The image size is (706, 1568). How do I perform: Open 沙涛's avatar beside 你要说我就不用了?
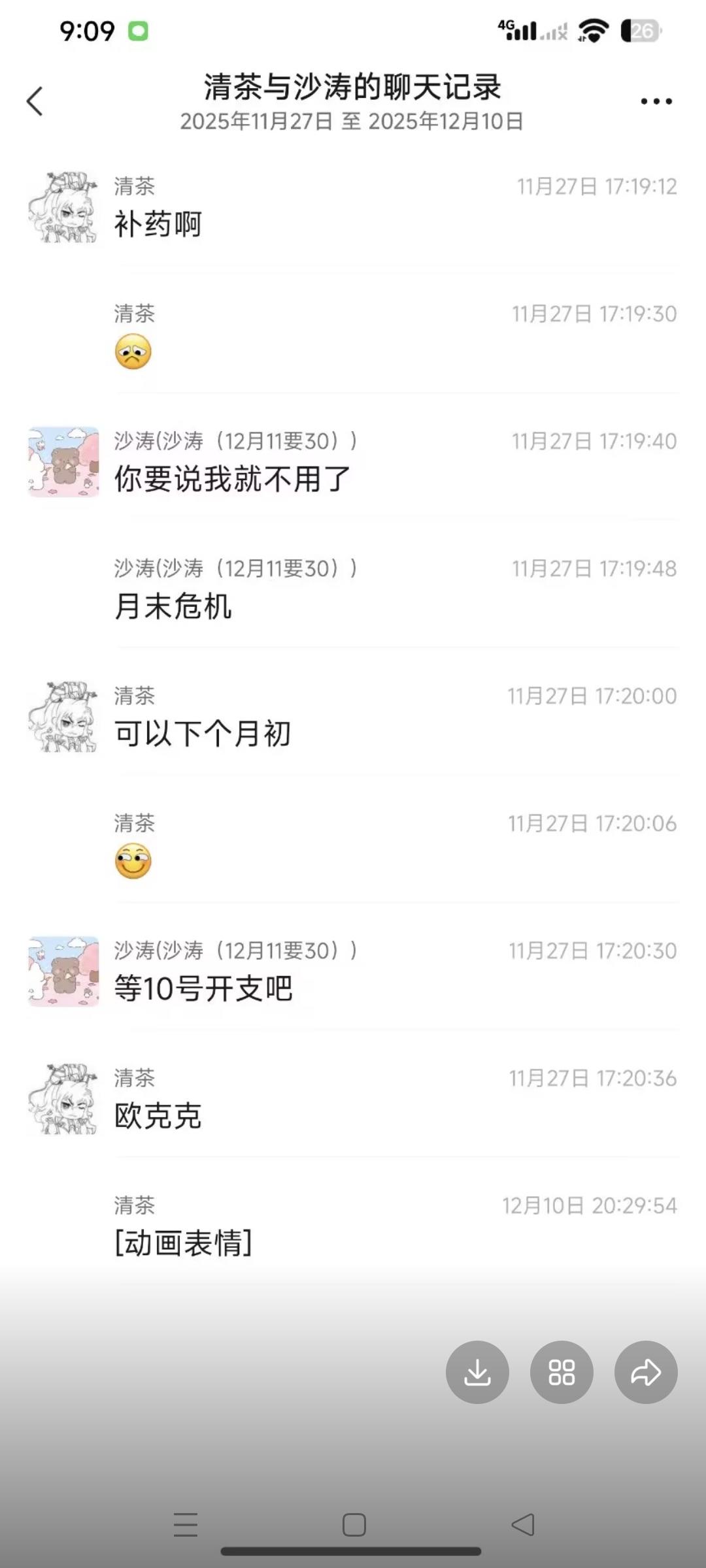click(63, 462)
